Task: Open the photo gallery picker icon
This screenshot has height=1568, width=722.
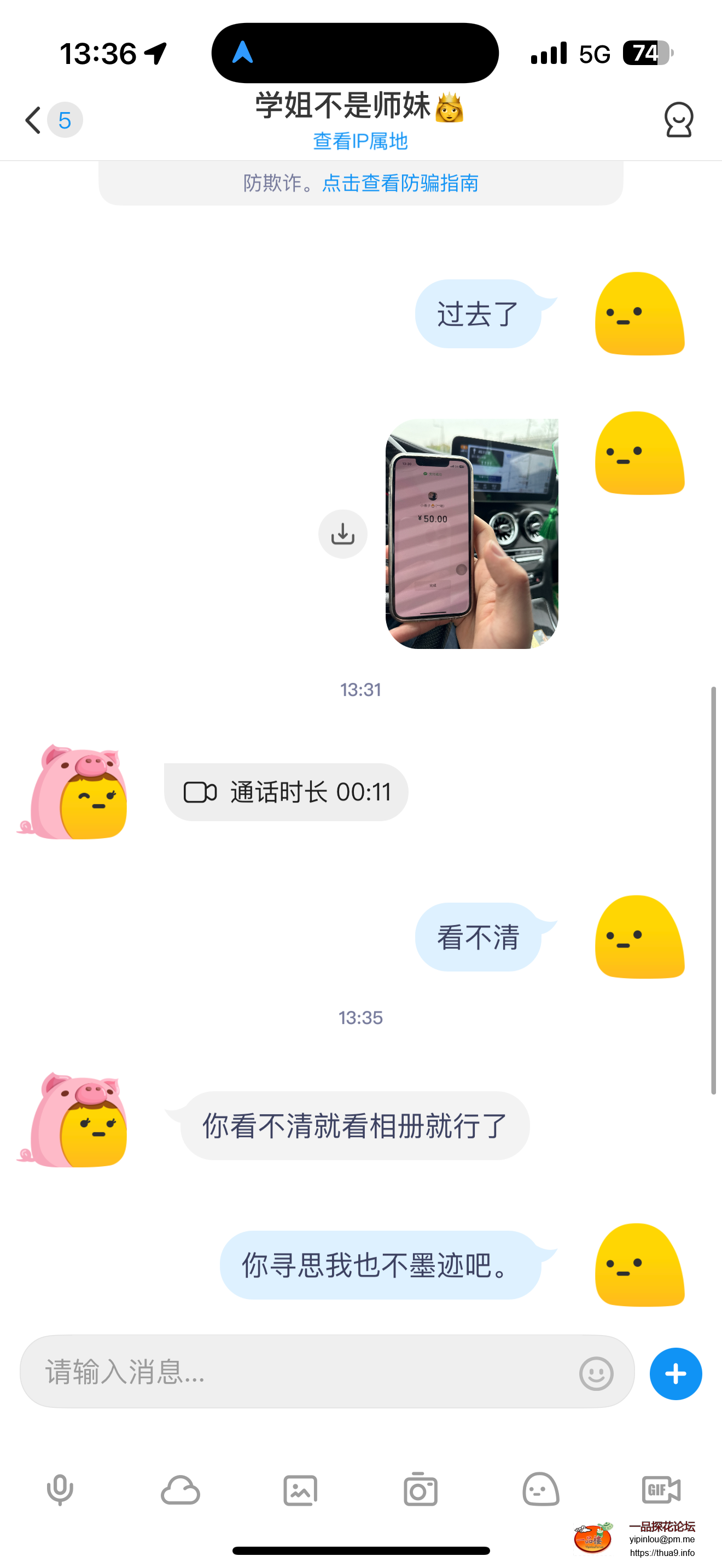Action: 301,1490
